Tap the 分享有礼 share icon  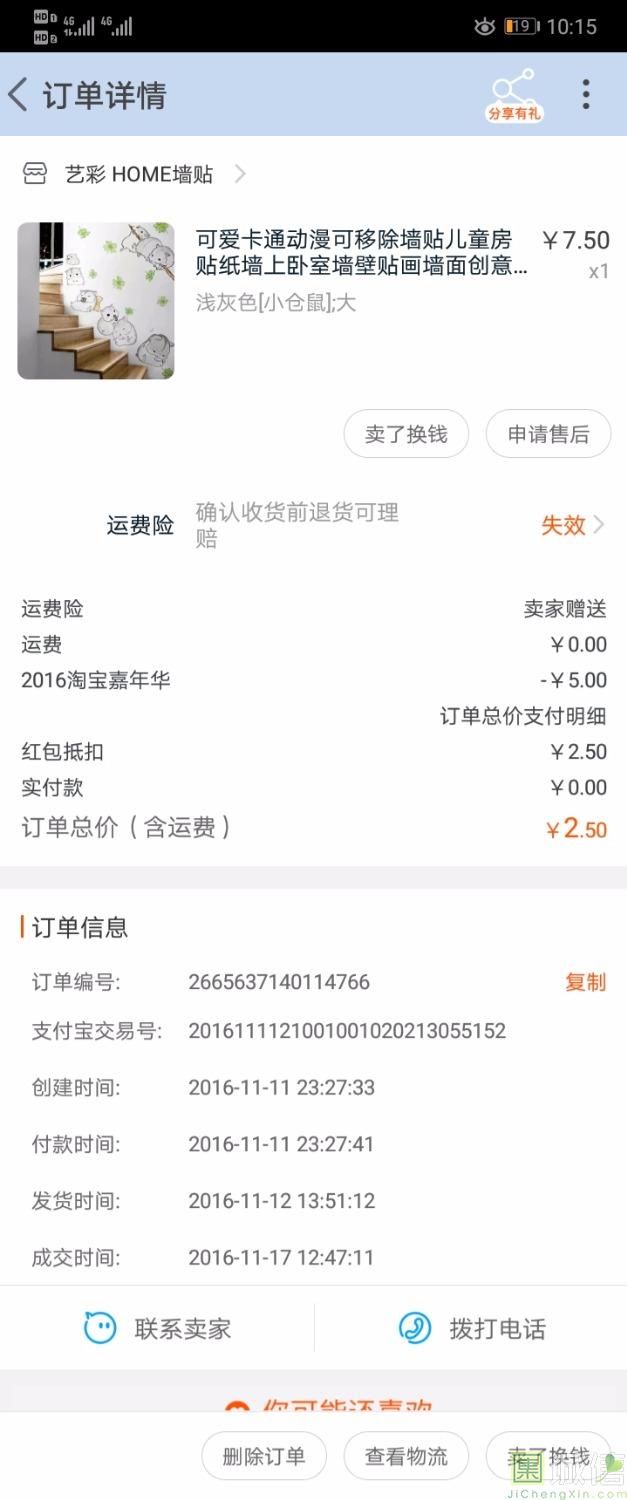click(x=514, y=96)
